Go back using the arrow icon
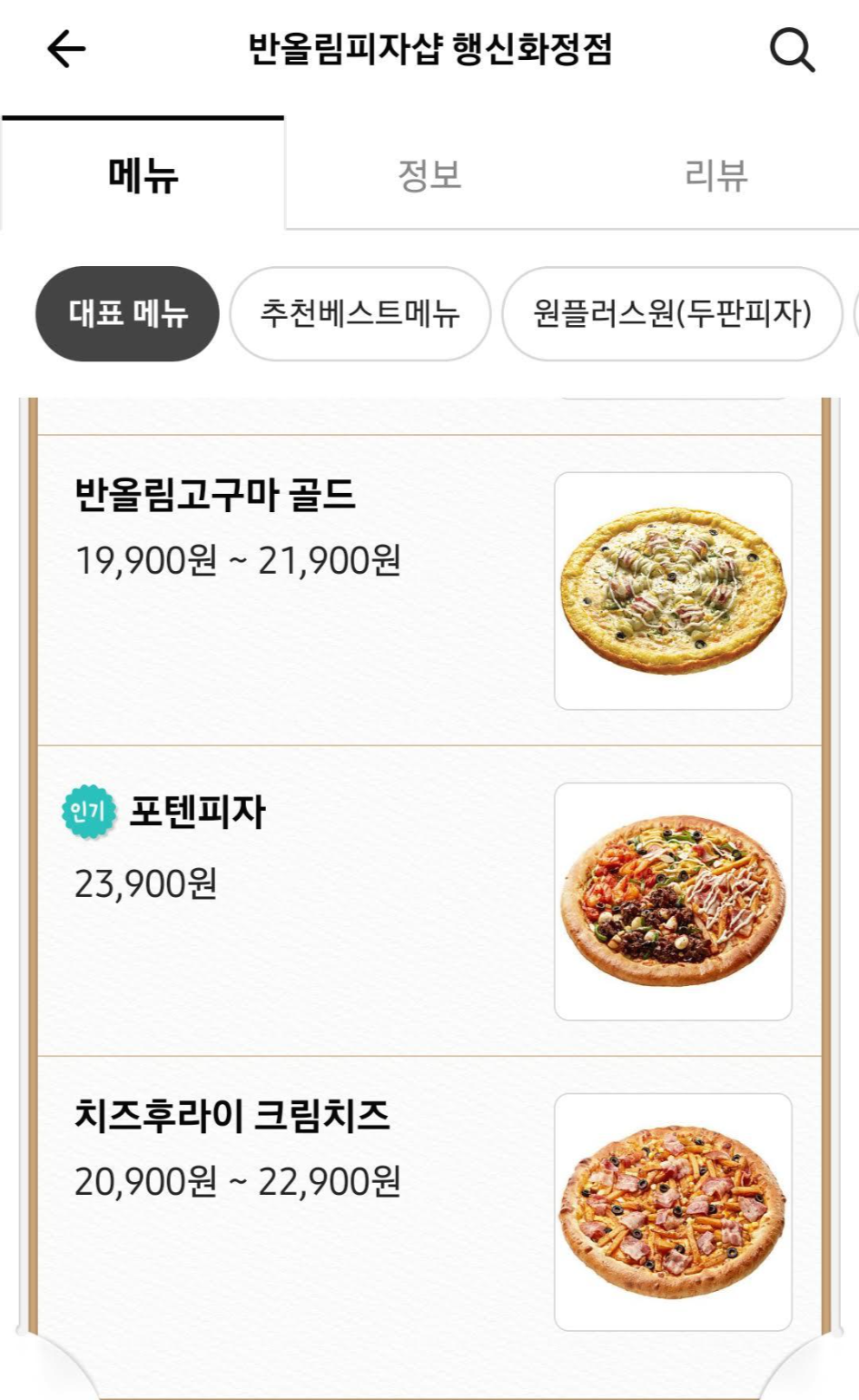Screen dimensions: 859x1400 (x=66, y=49)
